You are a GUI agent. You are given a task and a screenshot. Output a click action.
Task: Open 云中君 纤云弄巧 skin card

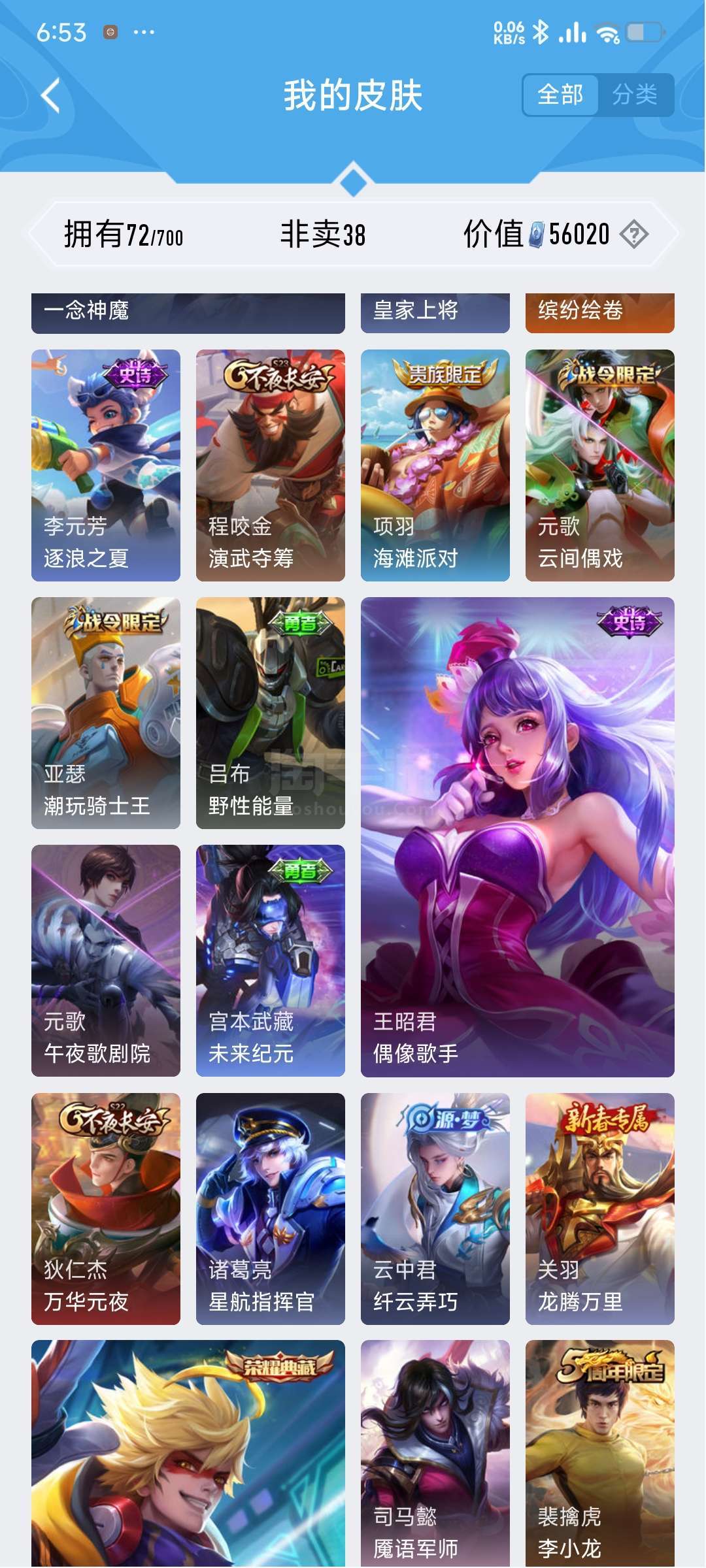[435, 1209]
